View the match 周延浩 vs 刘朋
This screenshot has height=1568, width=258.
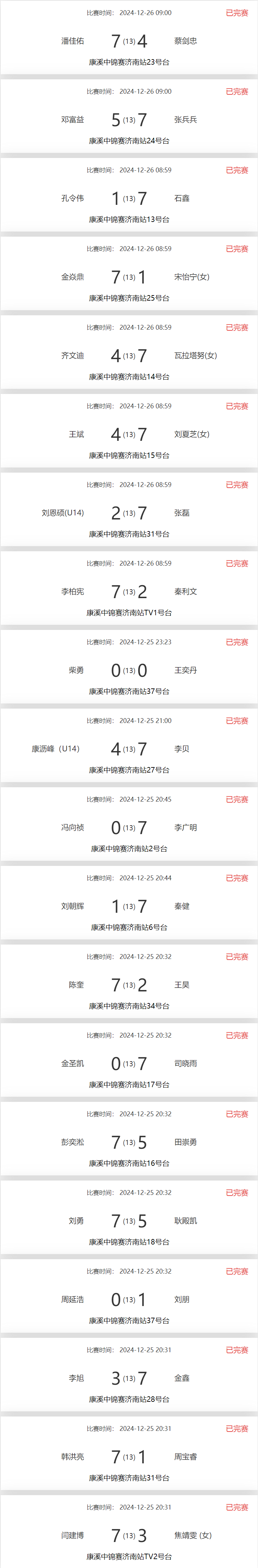coord(129,1299)
